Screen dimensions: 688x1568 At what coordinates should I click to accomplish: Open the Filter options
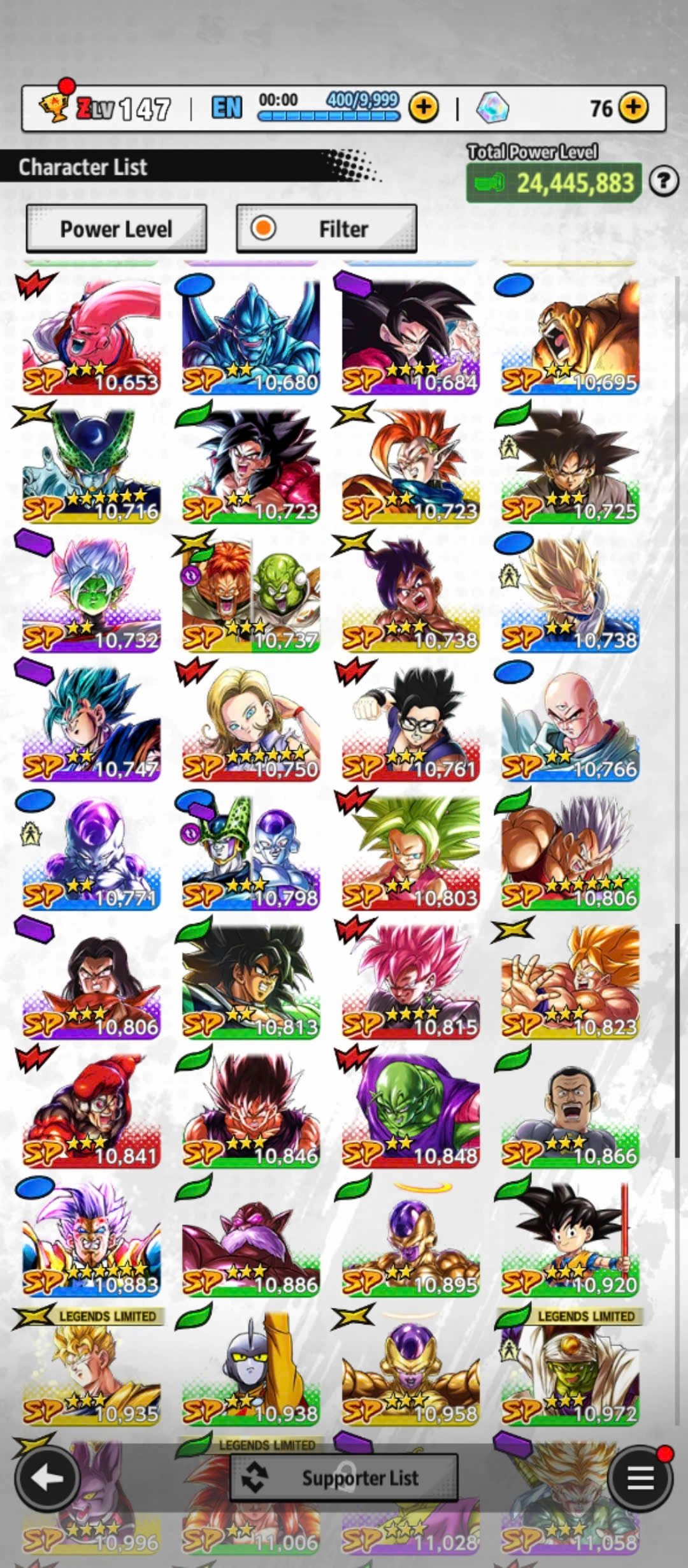coord(326,228)
